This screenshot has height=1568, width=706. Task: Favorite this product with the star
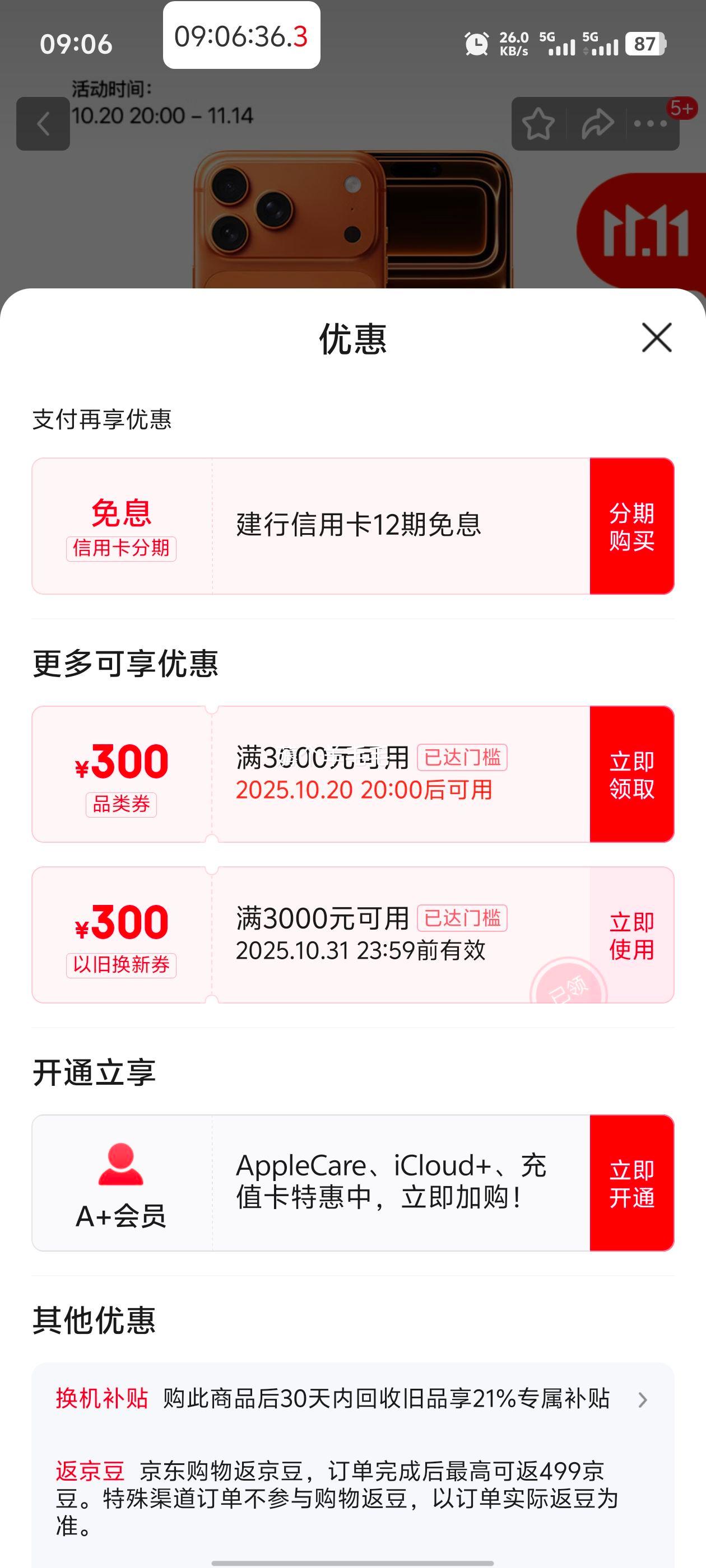coord(538,124)
